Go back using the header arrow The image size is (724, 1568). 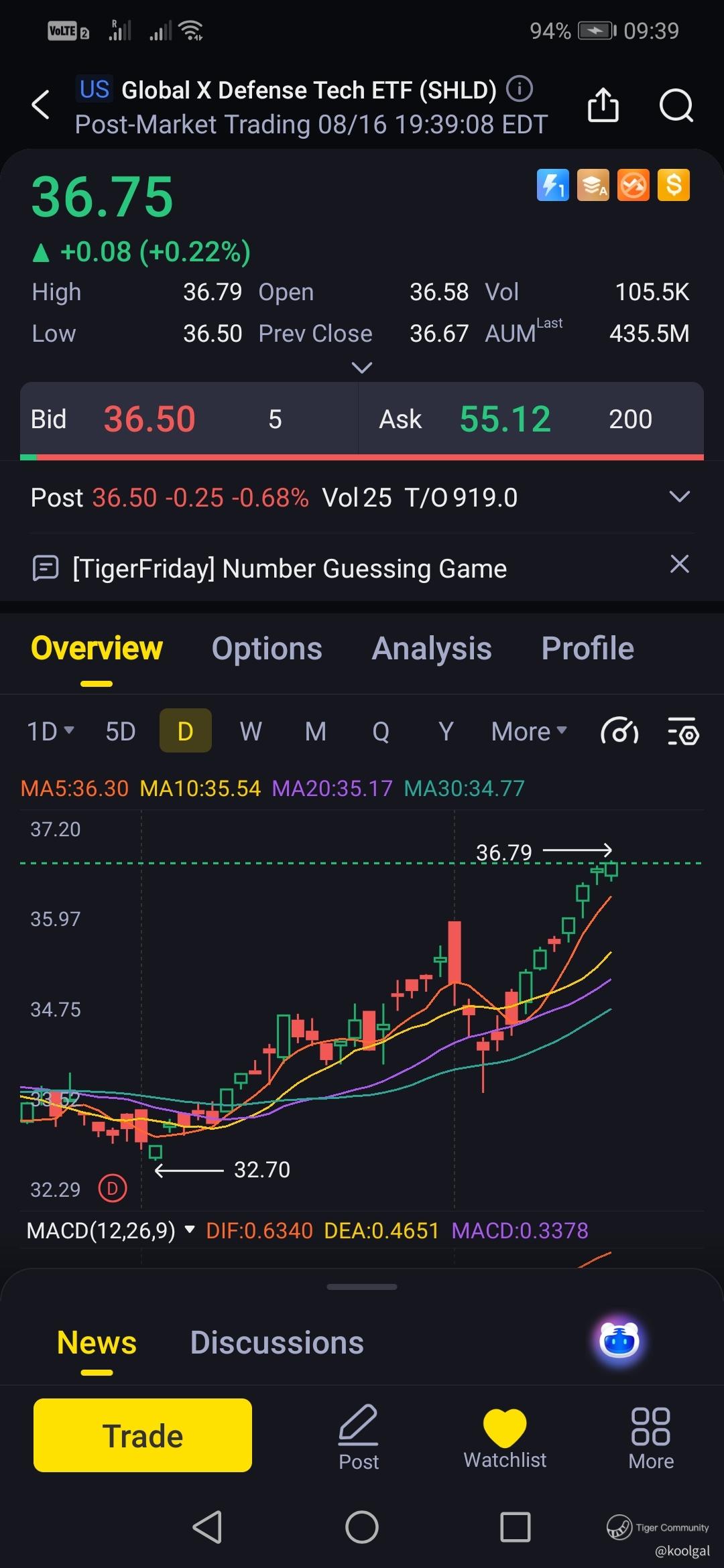click(x=41, y=105)
